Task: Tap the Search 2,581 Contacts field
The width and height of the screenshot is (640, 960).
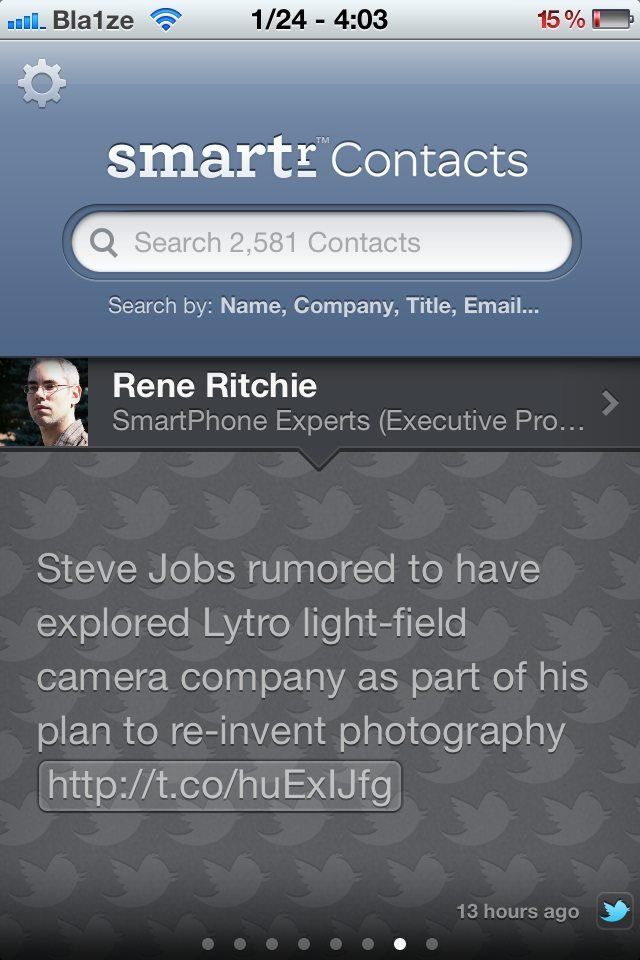Action: (322, 243)
